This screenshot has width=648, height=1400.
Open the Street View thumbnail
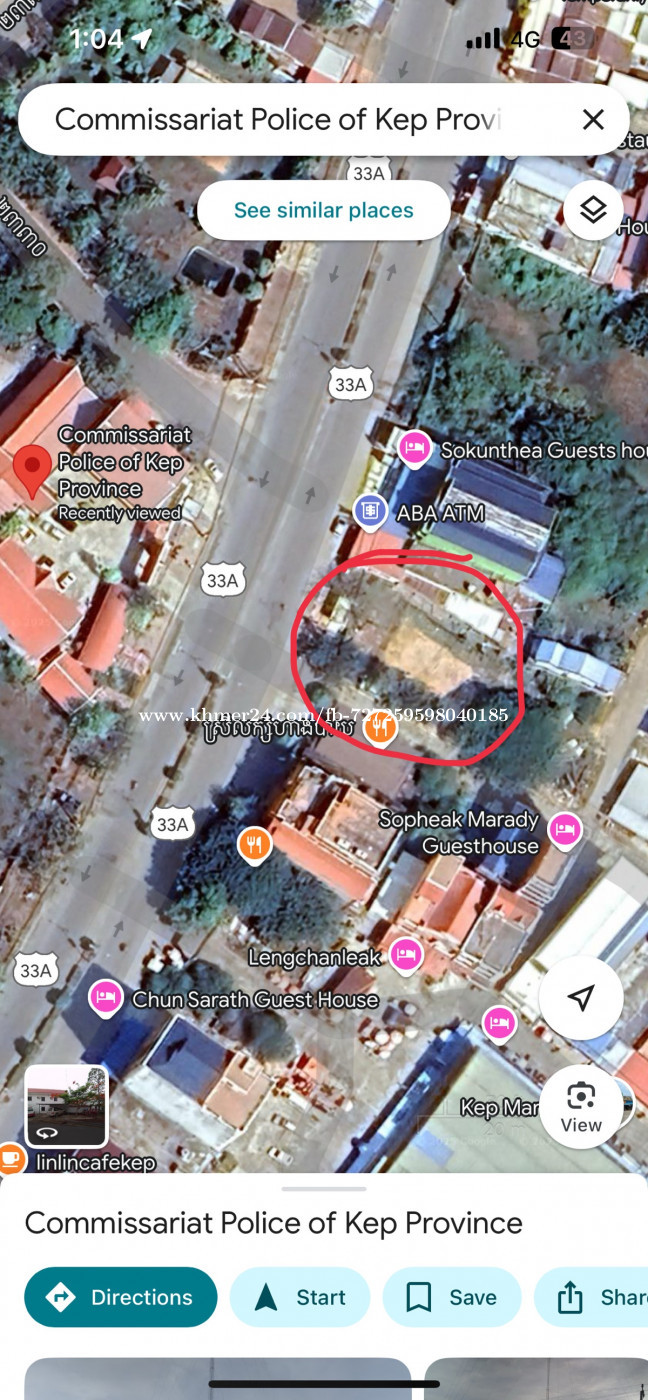click(66, 1106)
